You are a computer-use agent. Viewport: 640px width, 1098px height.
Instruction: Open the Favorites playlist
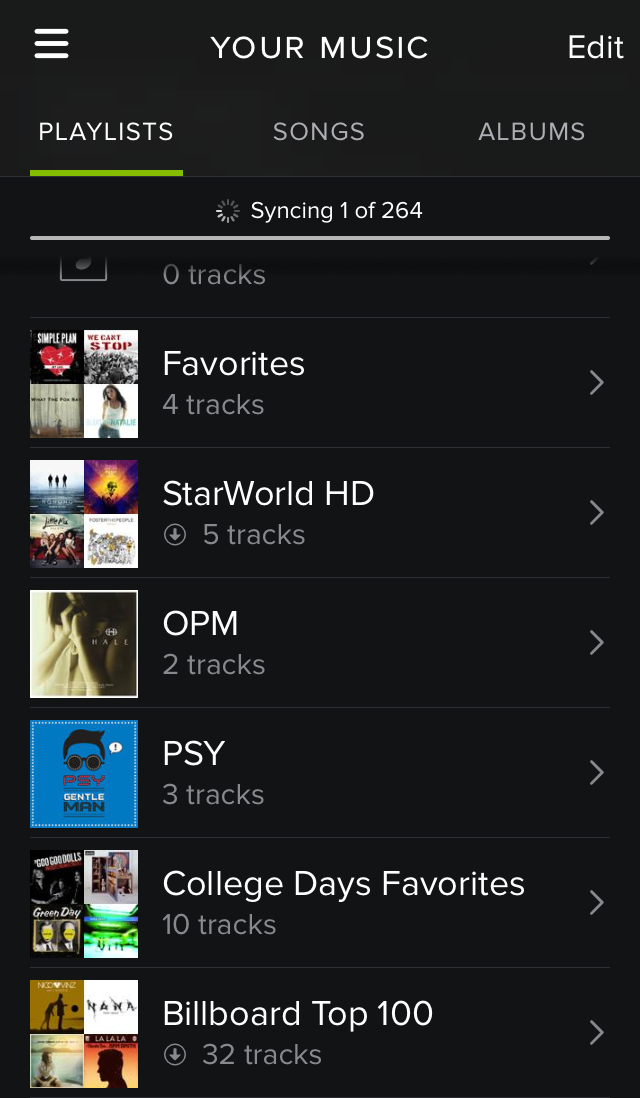(320, 383)
